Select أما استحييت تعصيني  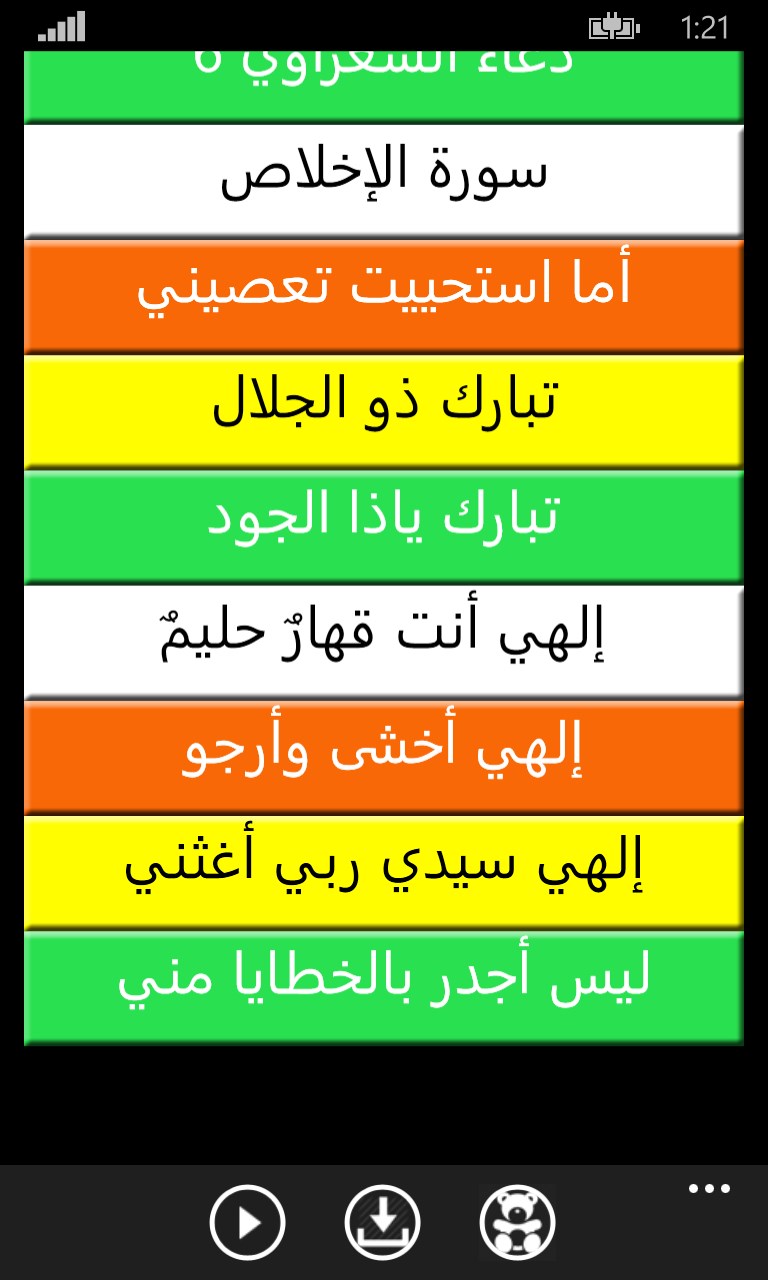[384, 296]
